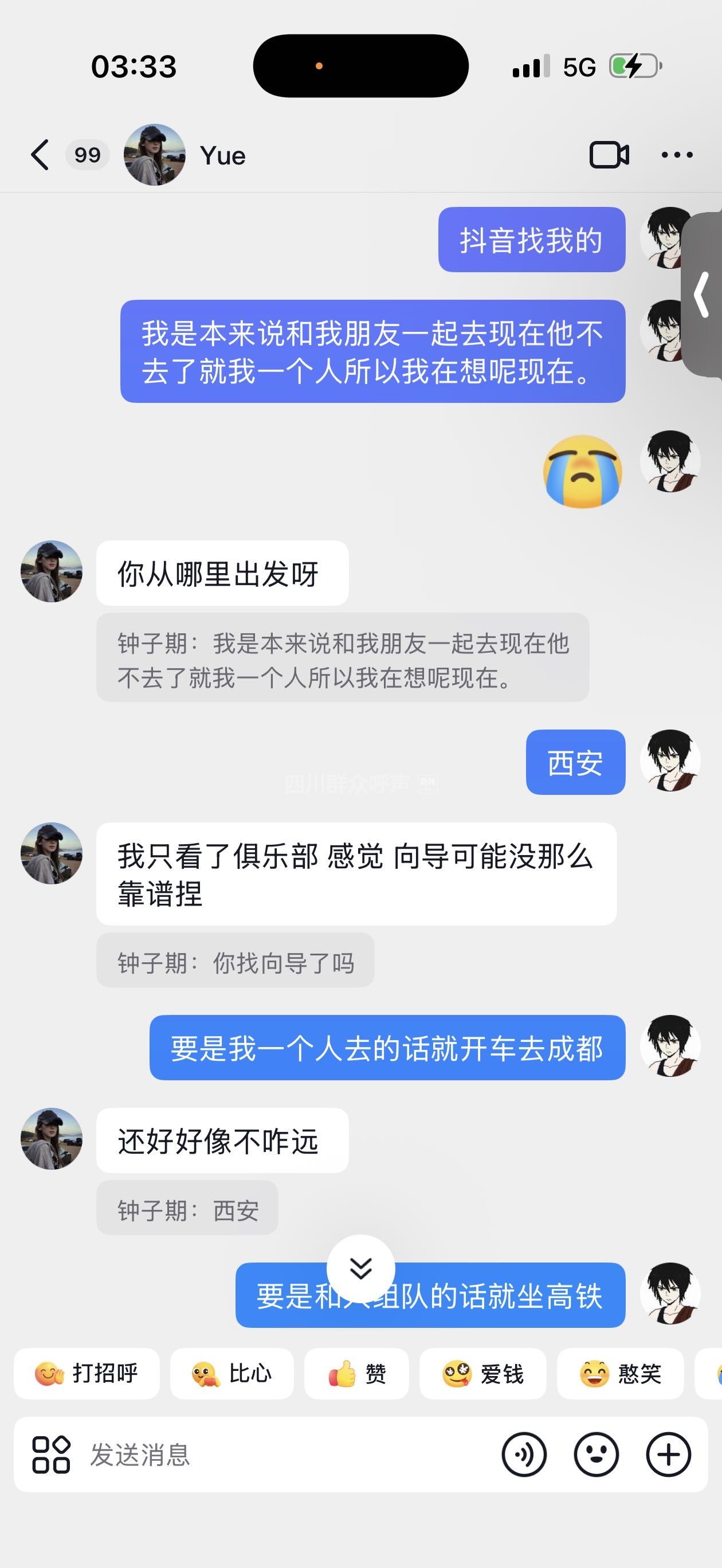The width and height of the screenshot is (722, 1568).
Task: Open Yue's profile from the header avatar
Action: click(x=155, y=155)
